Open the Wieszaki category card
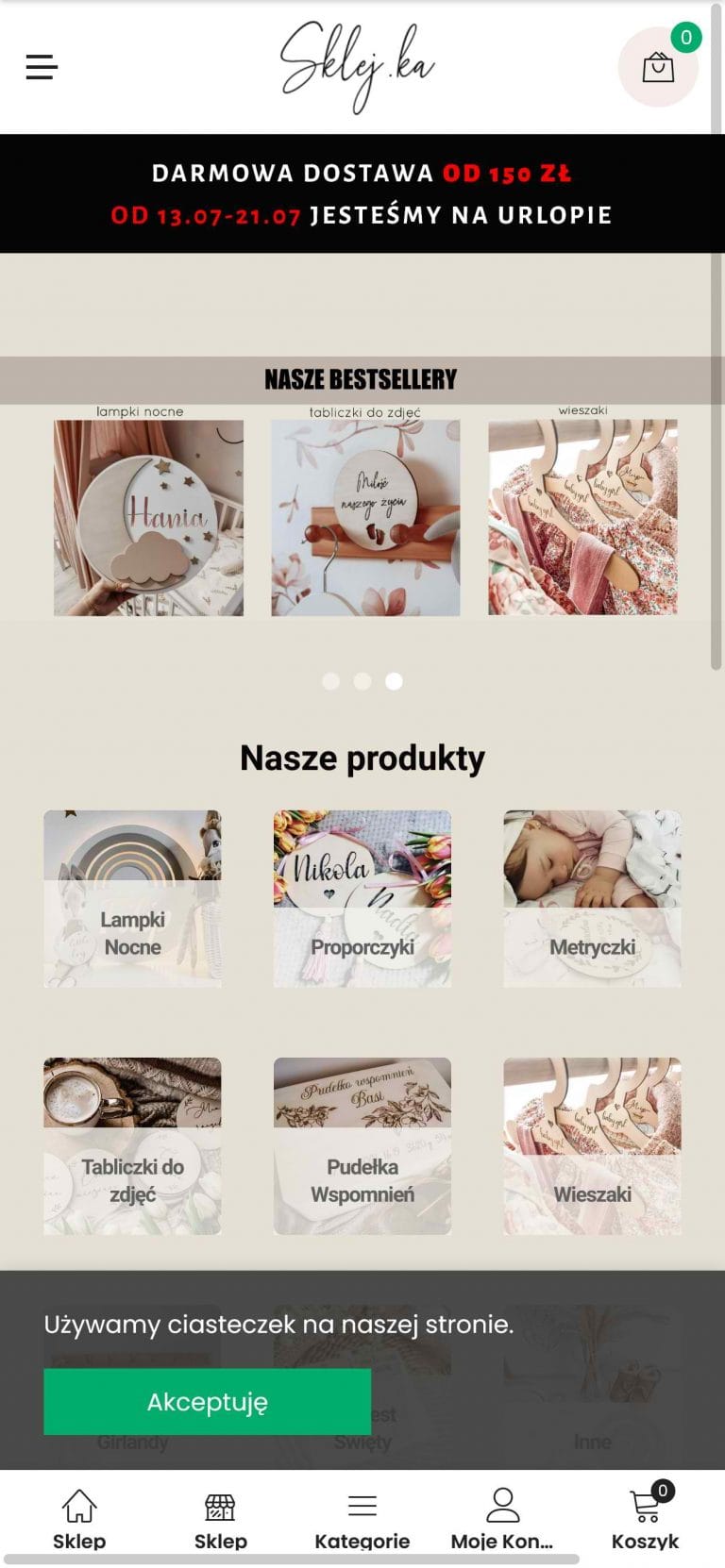725x1568 pixels. [x=592, y=1145]
